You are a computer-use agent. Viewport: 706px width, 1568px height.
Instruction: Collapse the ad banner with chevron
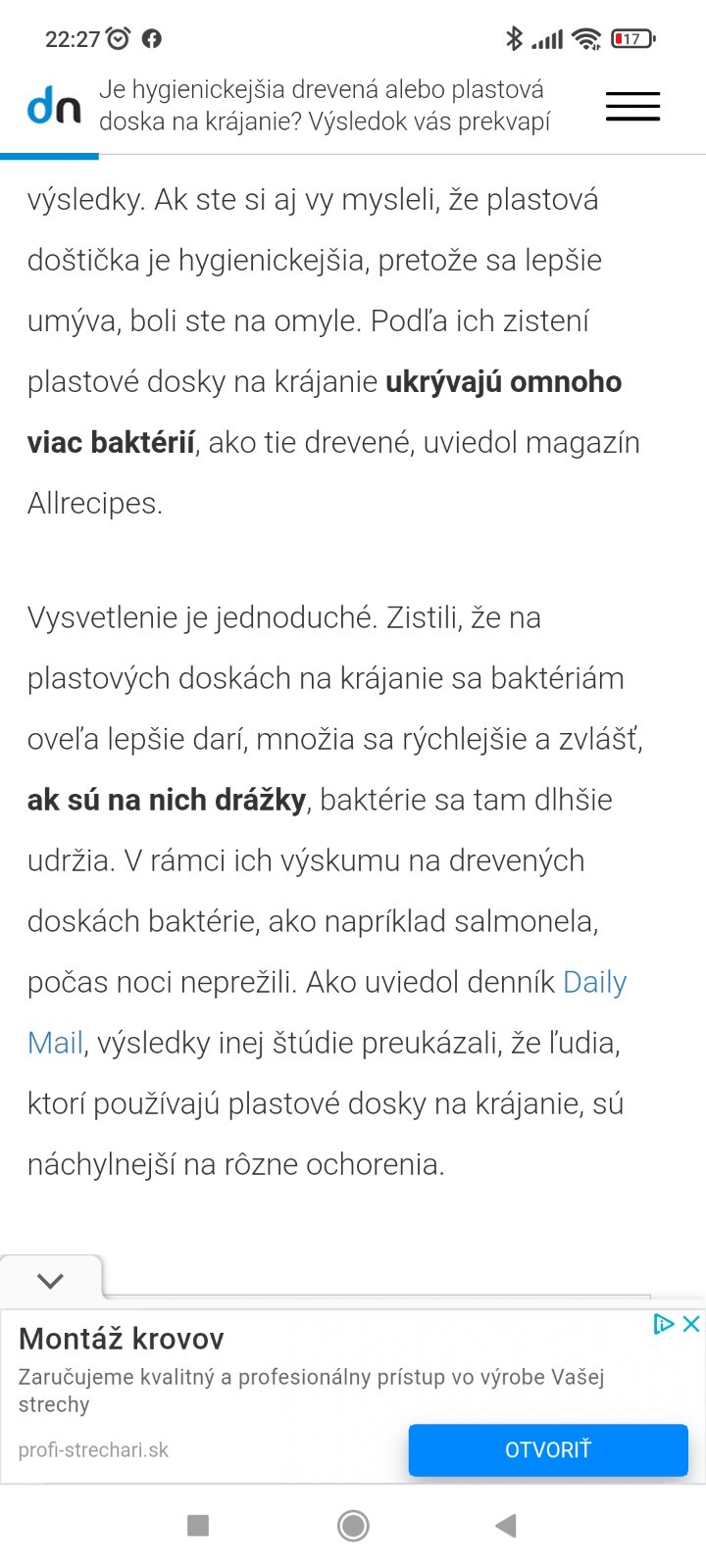[50, 1280]
